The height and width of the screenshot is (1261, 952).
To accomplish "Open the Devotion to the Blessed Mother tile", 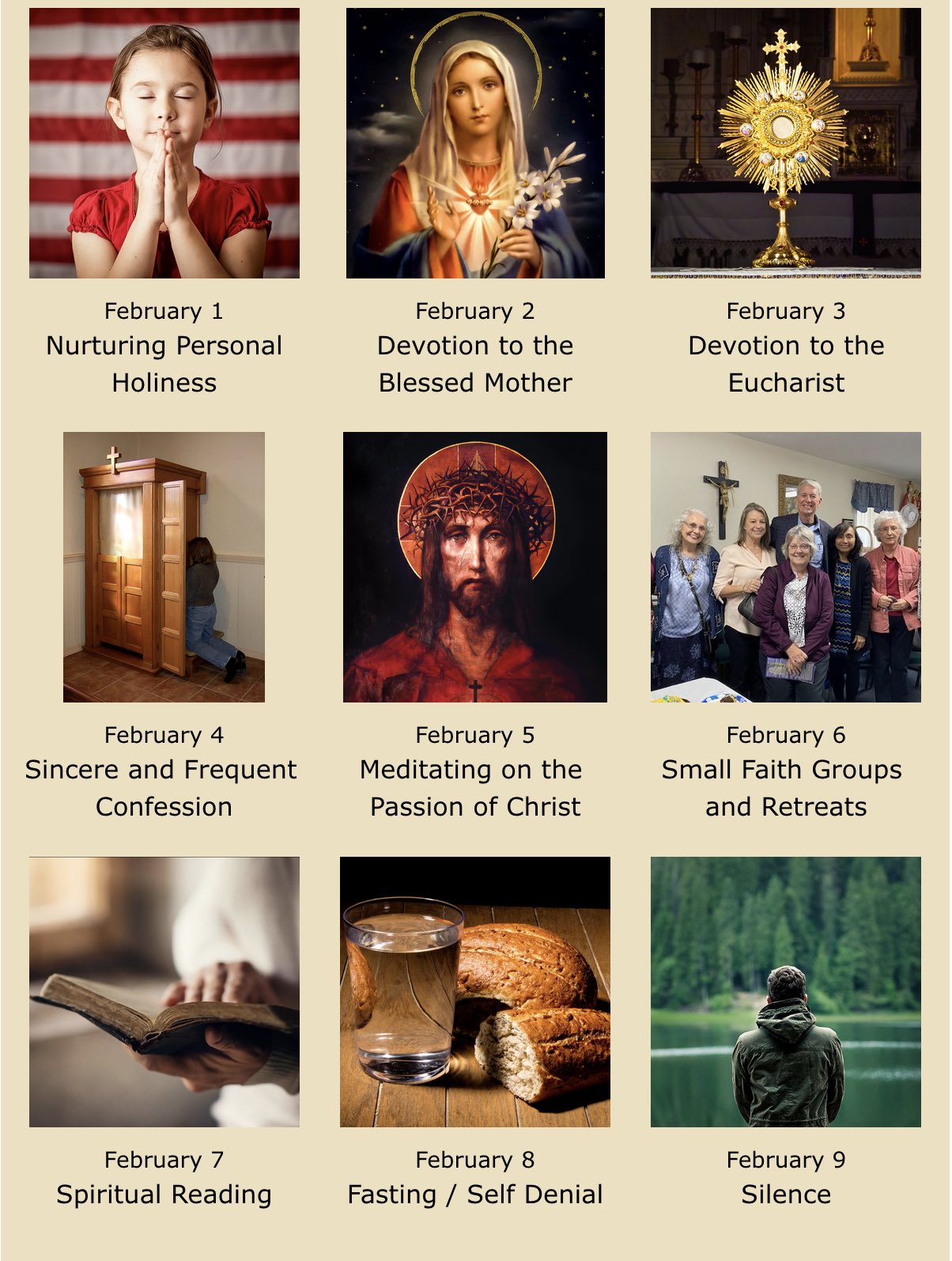I will click(475, 143).
